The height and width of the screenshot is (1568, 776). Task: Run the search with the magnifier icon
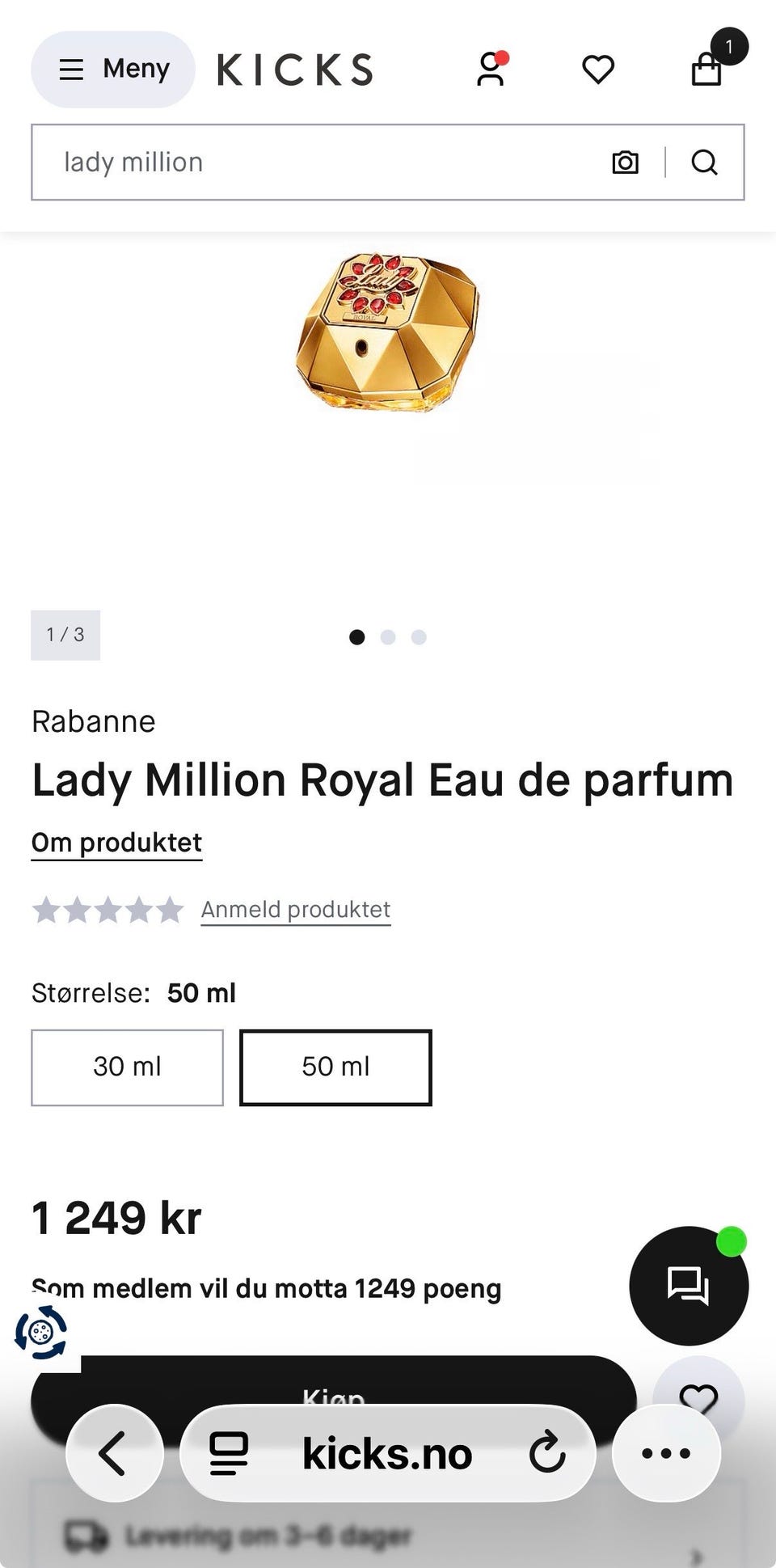pos(704,162)
